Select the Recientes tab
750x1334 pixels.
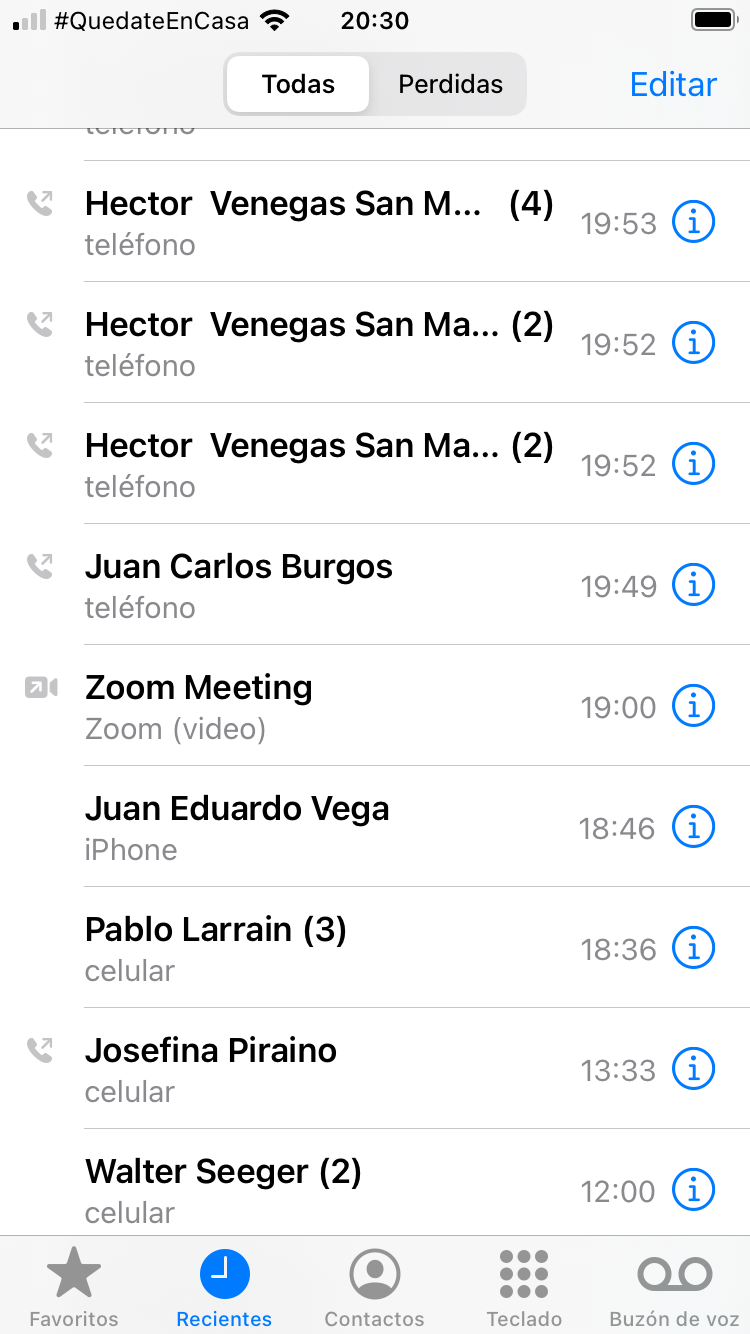(x=224, y=1288)
